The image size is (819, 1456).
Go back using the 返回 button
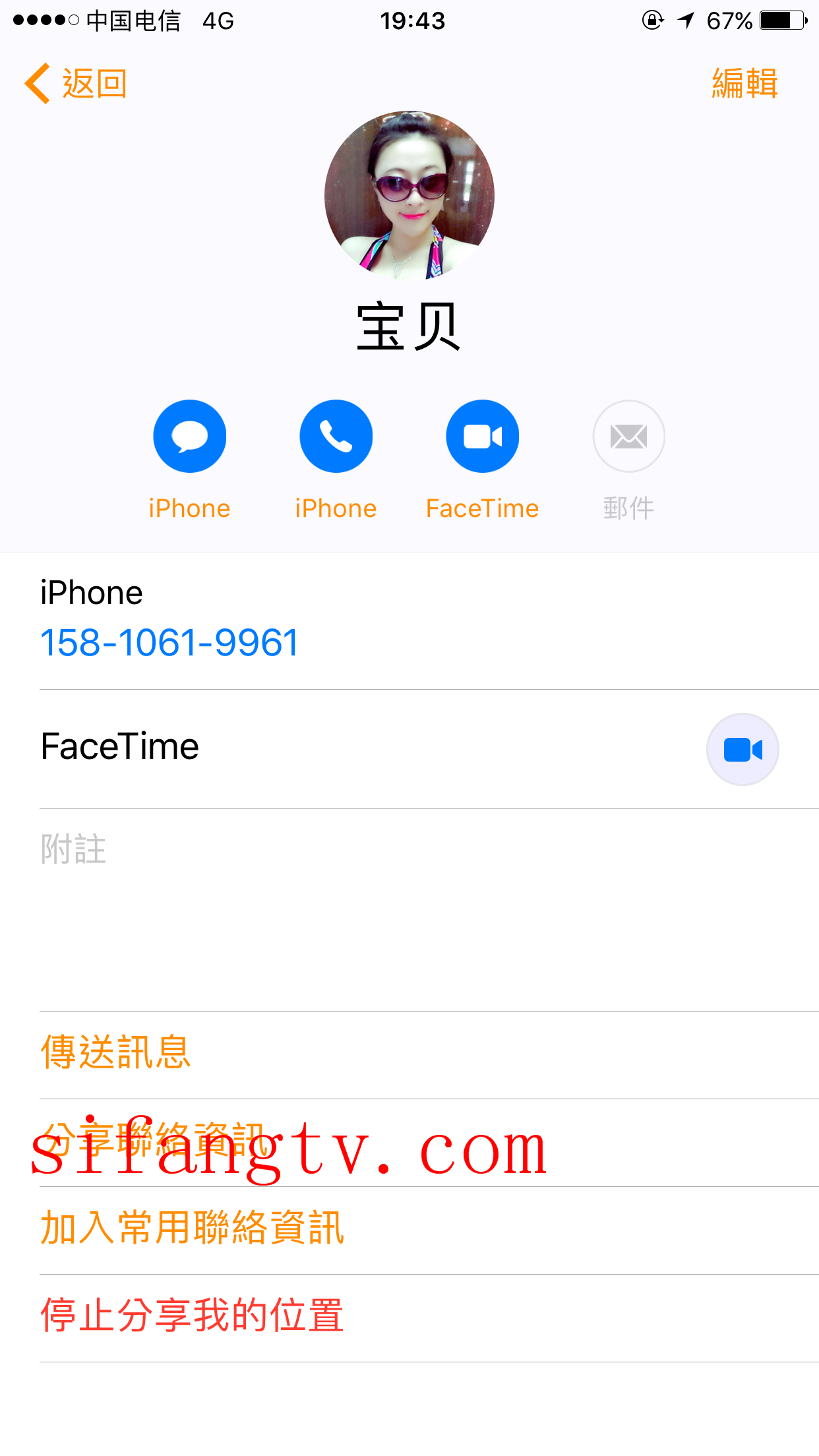coord(76,84)
